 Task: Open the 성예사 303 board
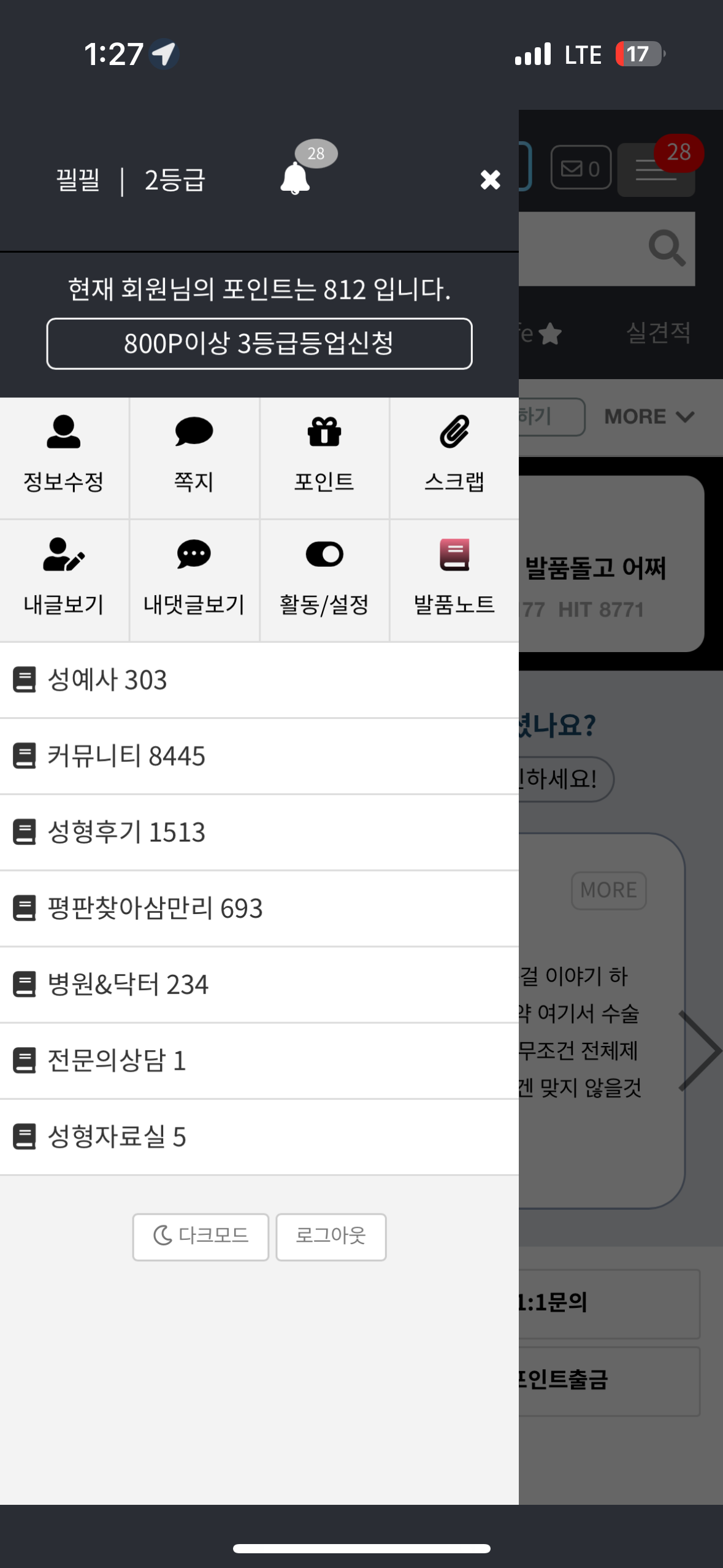click(x=259, y=680)
